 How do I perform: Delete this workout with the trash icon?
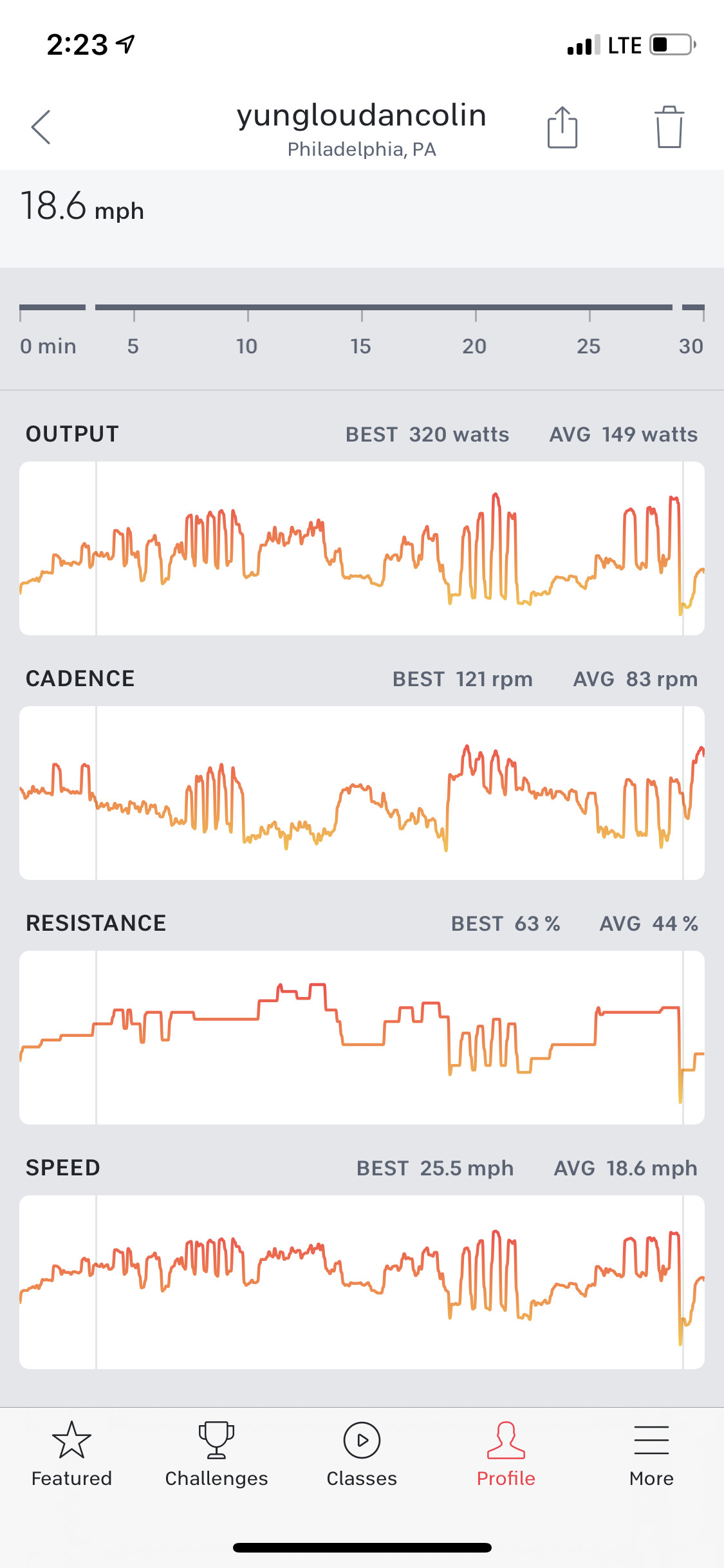click(669, 127)
